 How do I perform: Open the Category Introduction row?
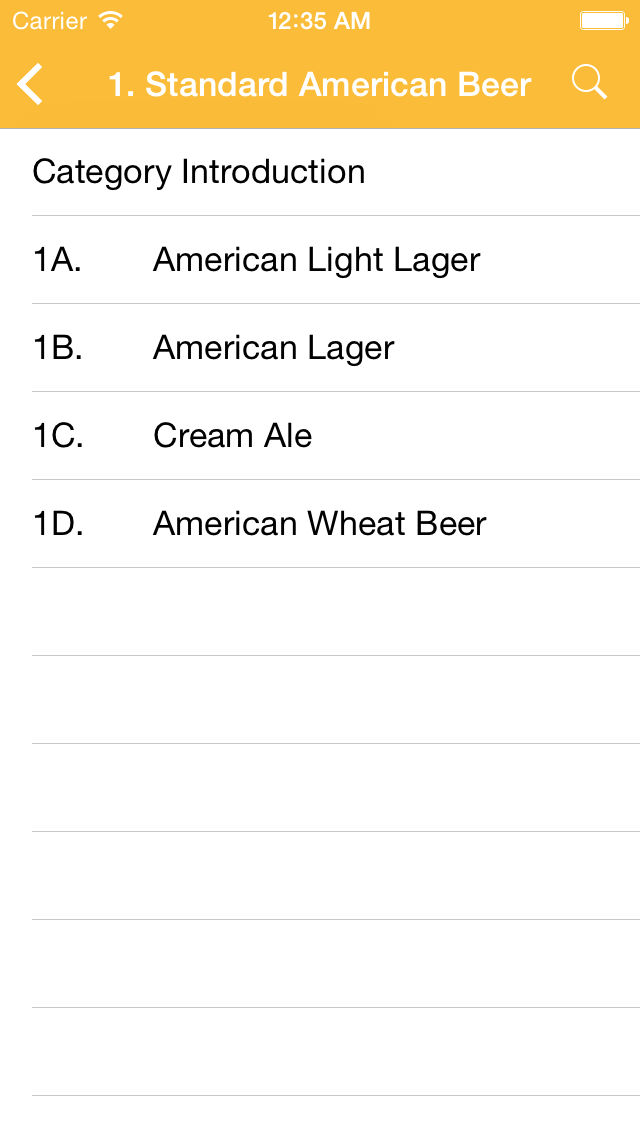[320, 172]
